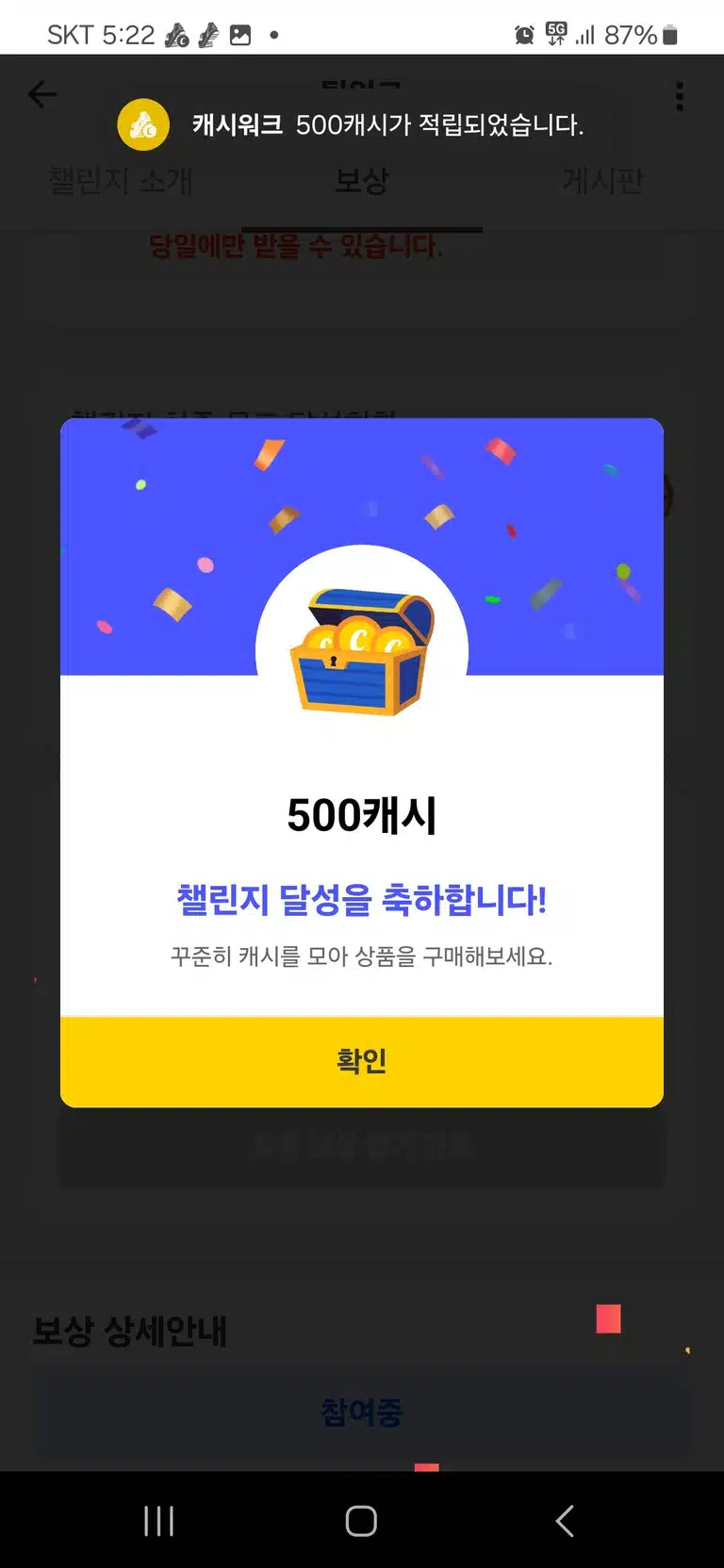Go to the system home screen

pyautogui.click(x=361, y=1520)
